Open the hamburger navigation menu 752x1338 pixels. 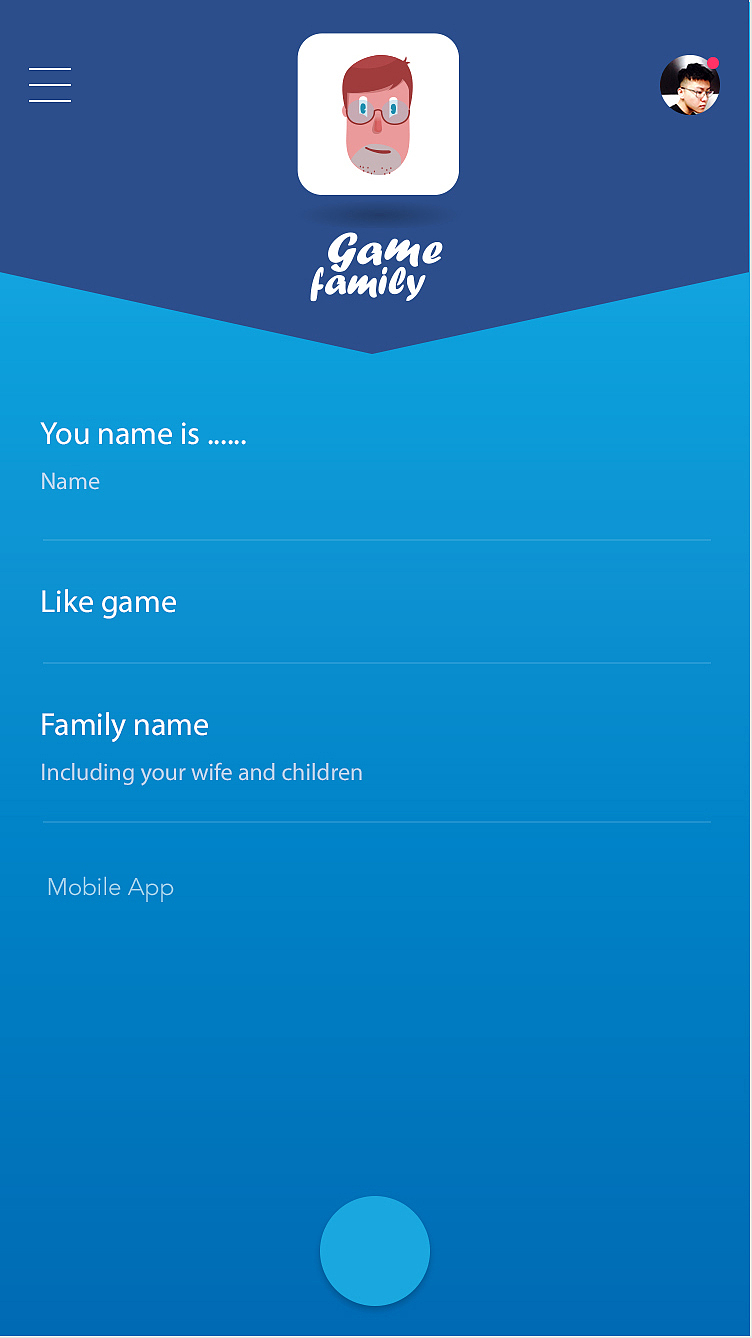pos(49,86)
